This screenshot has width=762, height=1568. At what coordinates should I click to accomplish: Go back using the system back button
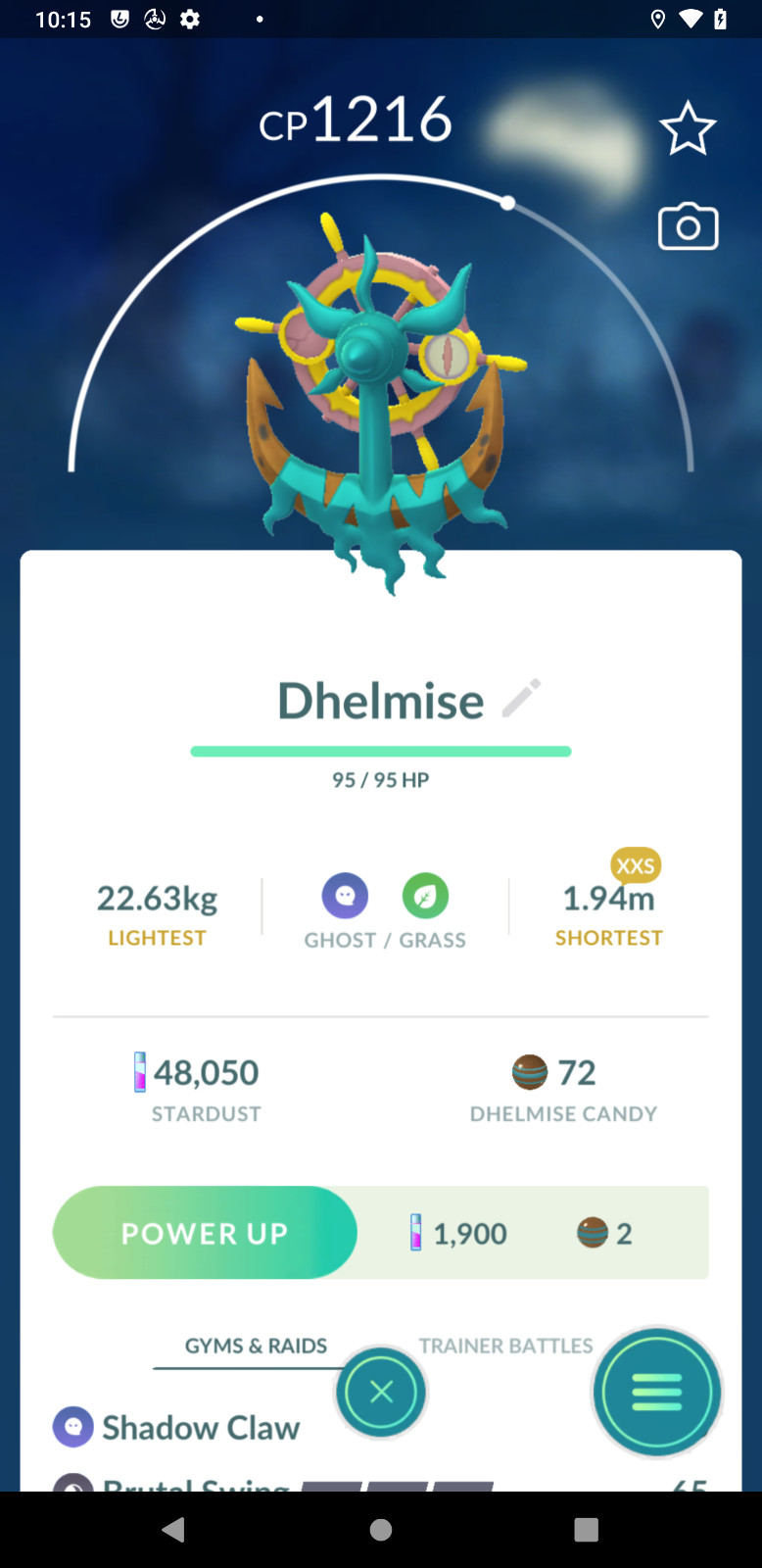click(x=173, y=1530)
